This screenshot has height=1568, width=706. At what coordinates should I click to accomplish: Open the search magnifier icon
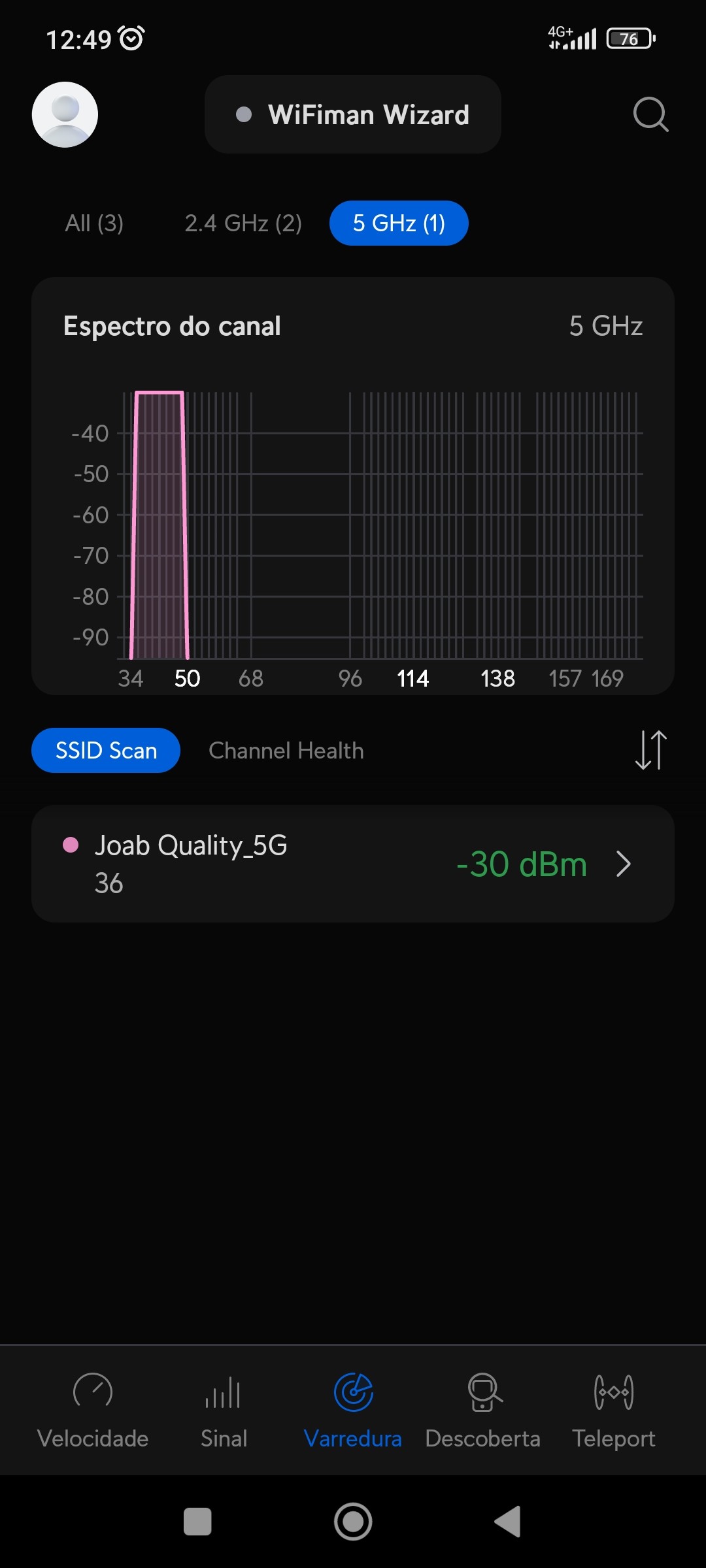tap(650, 114)
